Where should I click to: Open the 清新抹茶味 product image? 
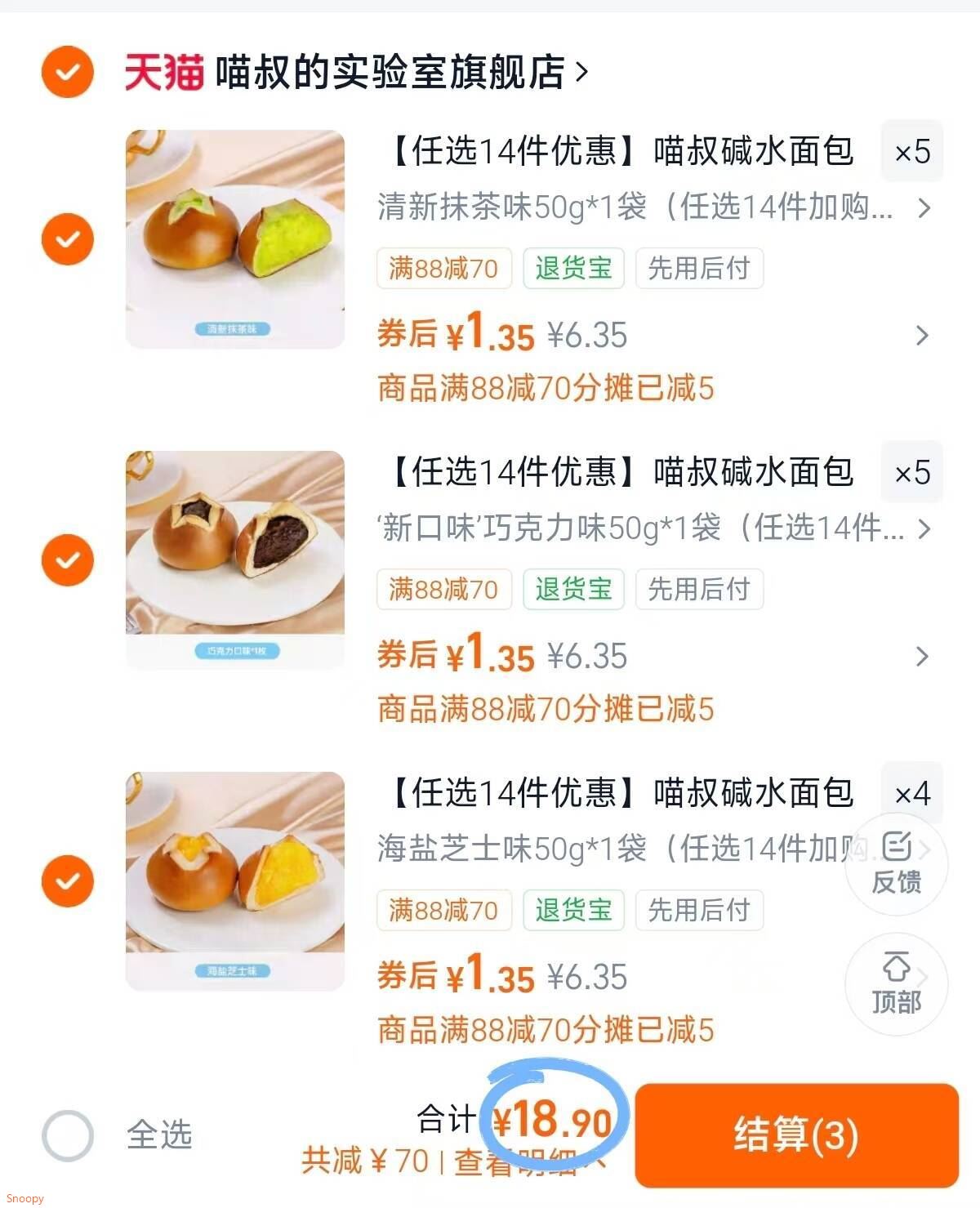click(235, 239)
